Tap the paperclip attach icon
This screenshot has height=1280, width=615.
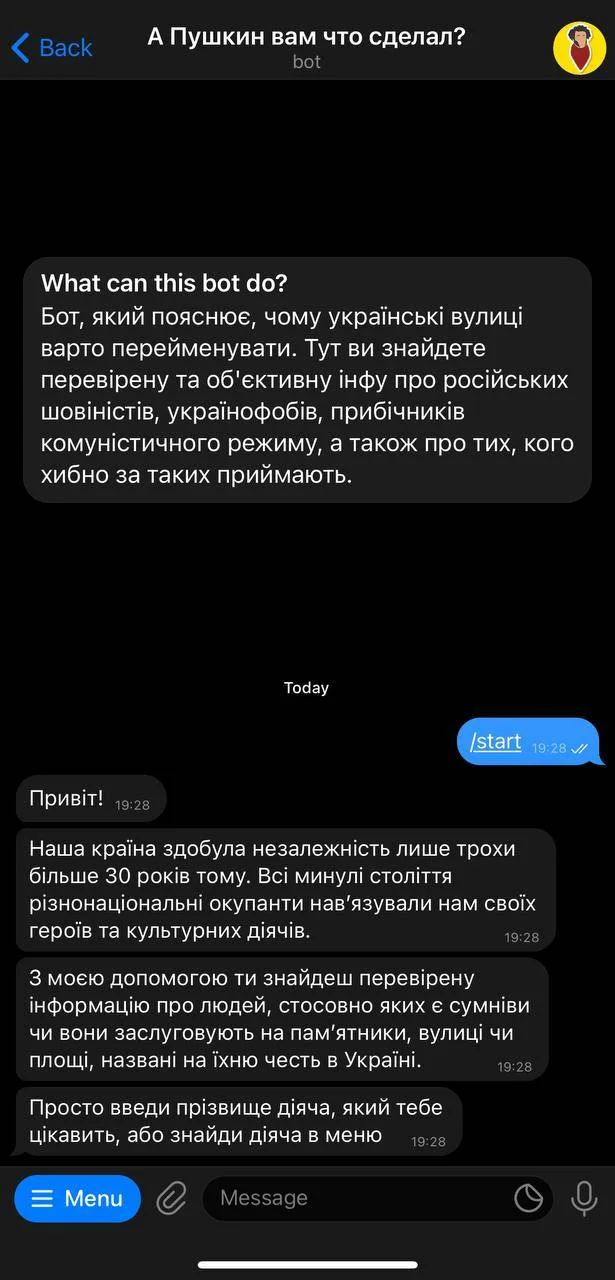pos(172,1198)
